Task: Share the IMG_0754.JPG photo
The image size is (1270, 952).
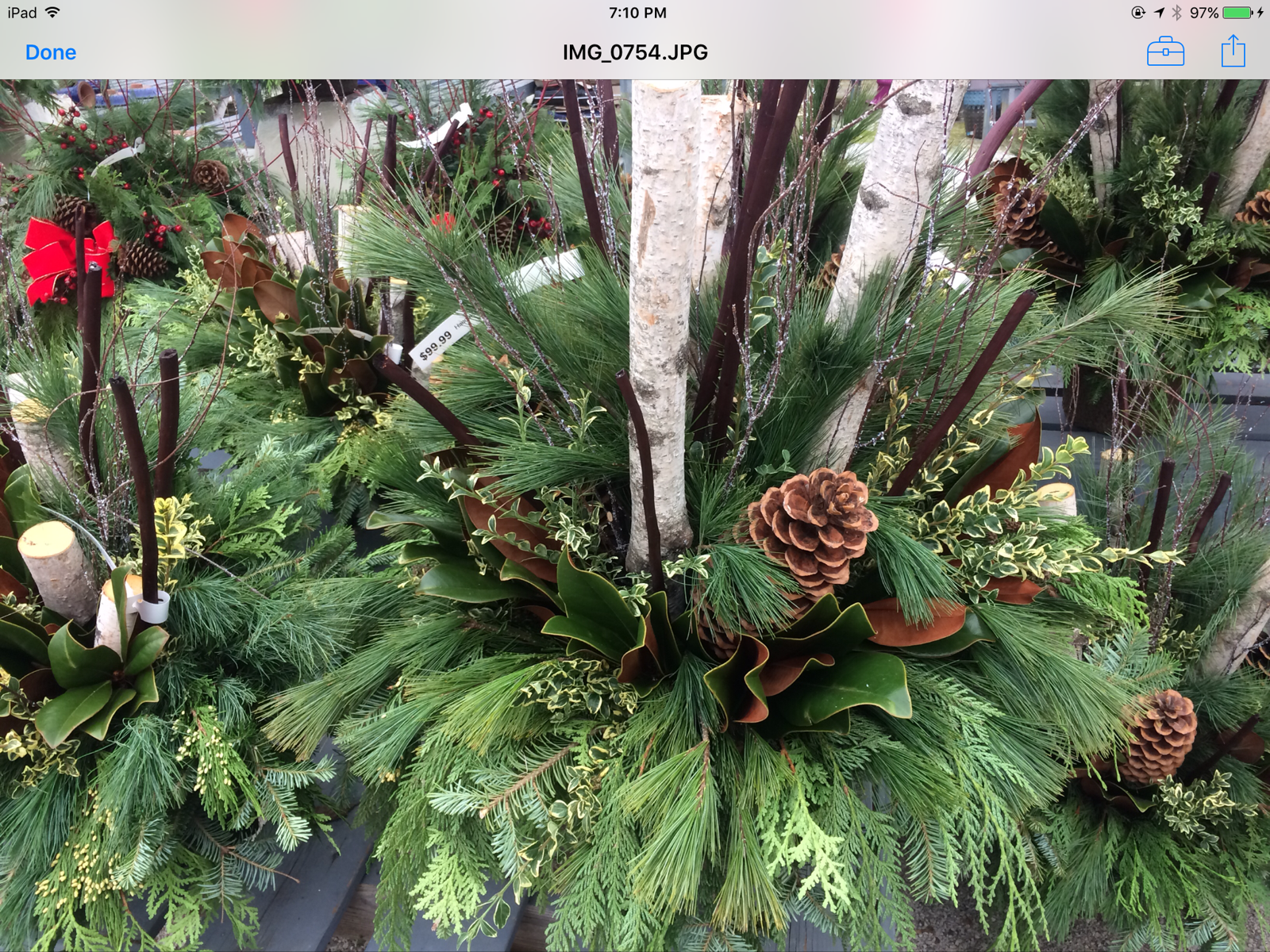Action: click(x=1233, y=52)
